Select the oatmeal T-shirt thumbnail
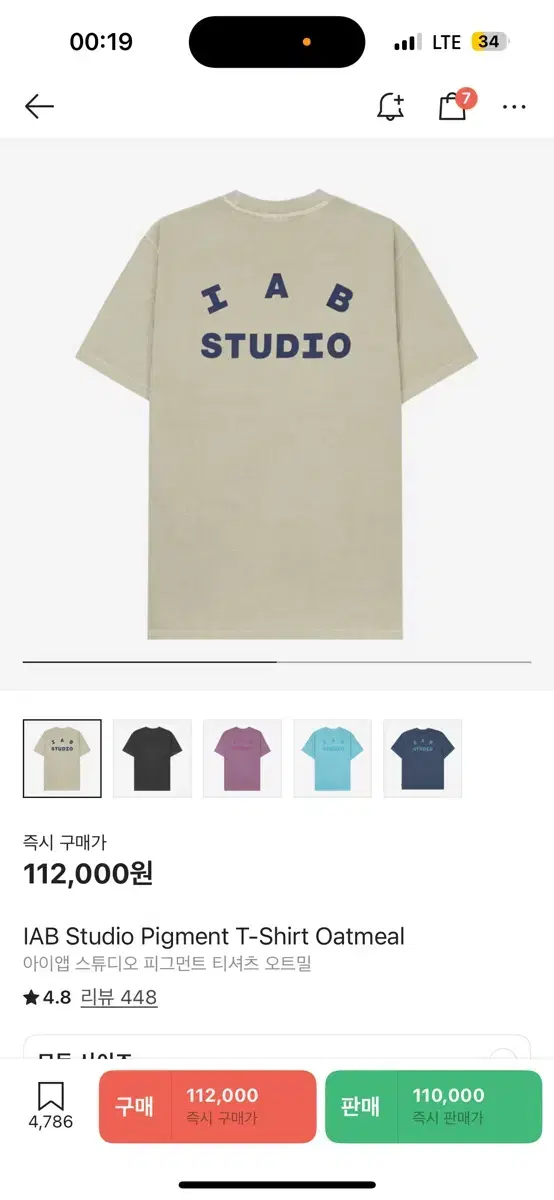Image resolution: width=554 pixels, height=1200 pixels. 62,758
